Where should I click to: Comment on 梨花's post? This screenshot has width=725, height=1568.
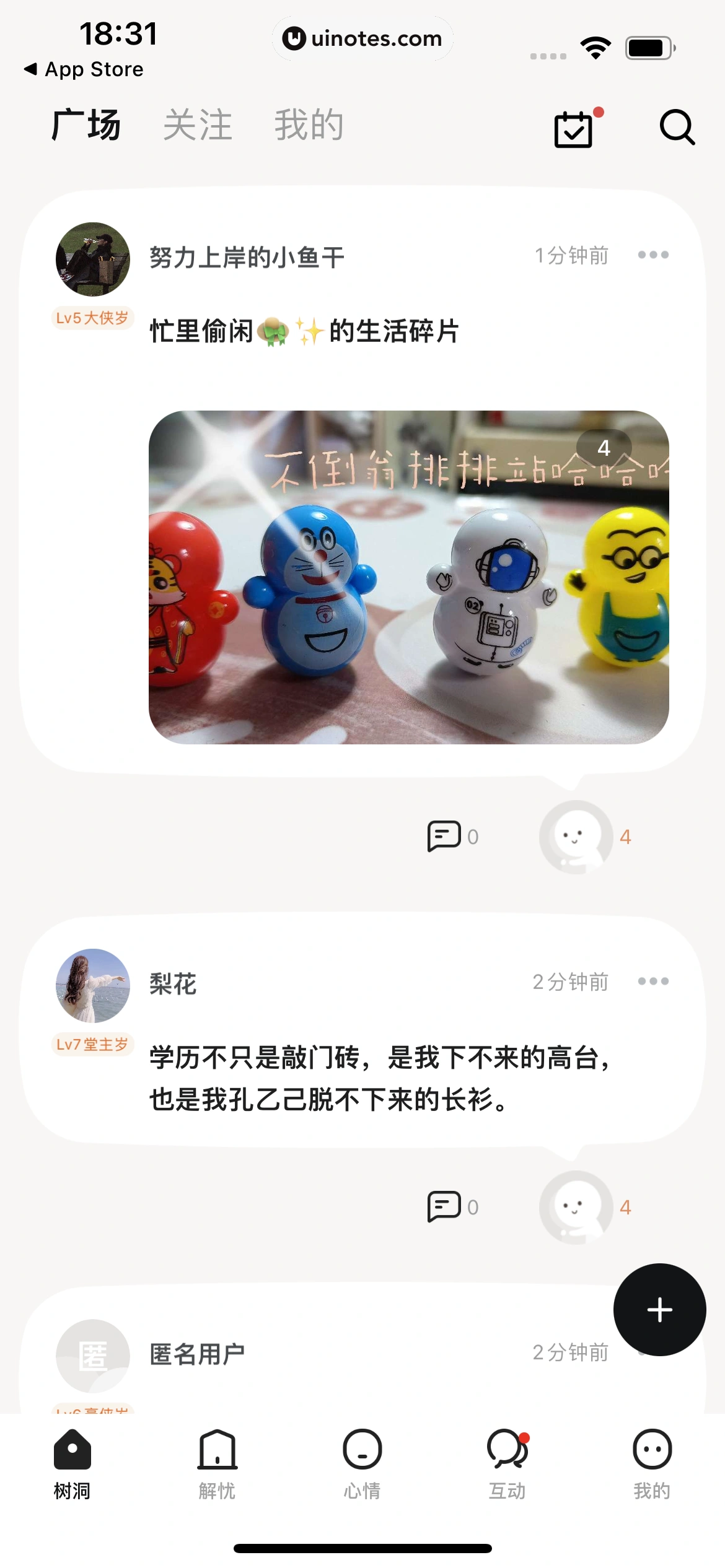[444, 1207]
